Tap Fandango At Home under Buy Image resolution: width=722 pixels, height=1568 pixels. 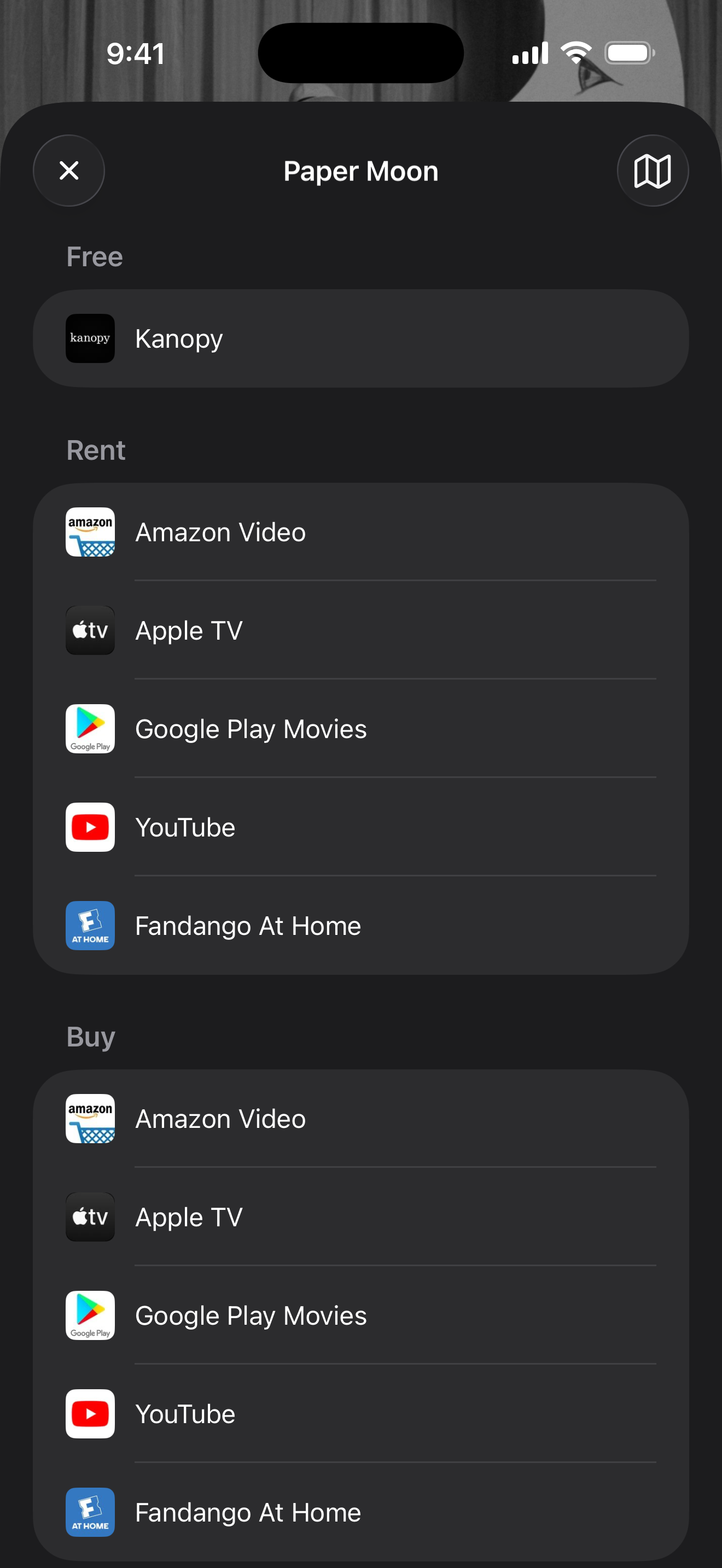[x=360, y=1512]
